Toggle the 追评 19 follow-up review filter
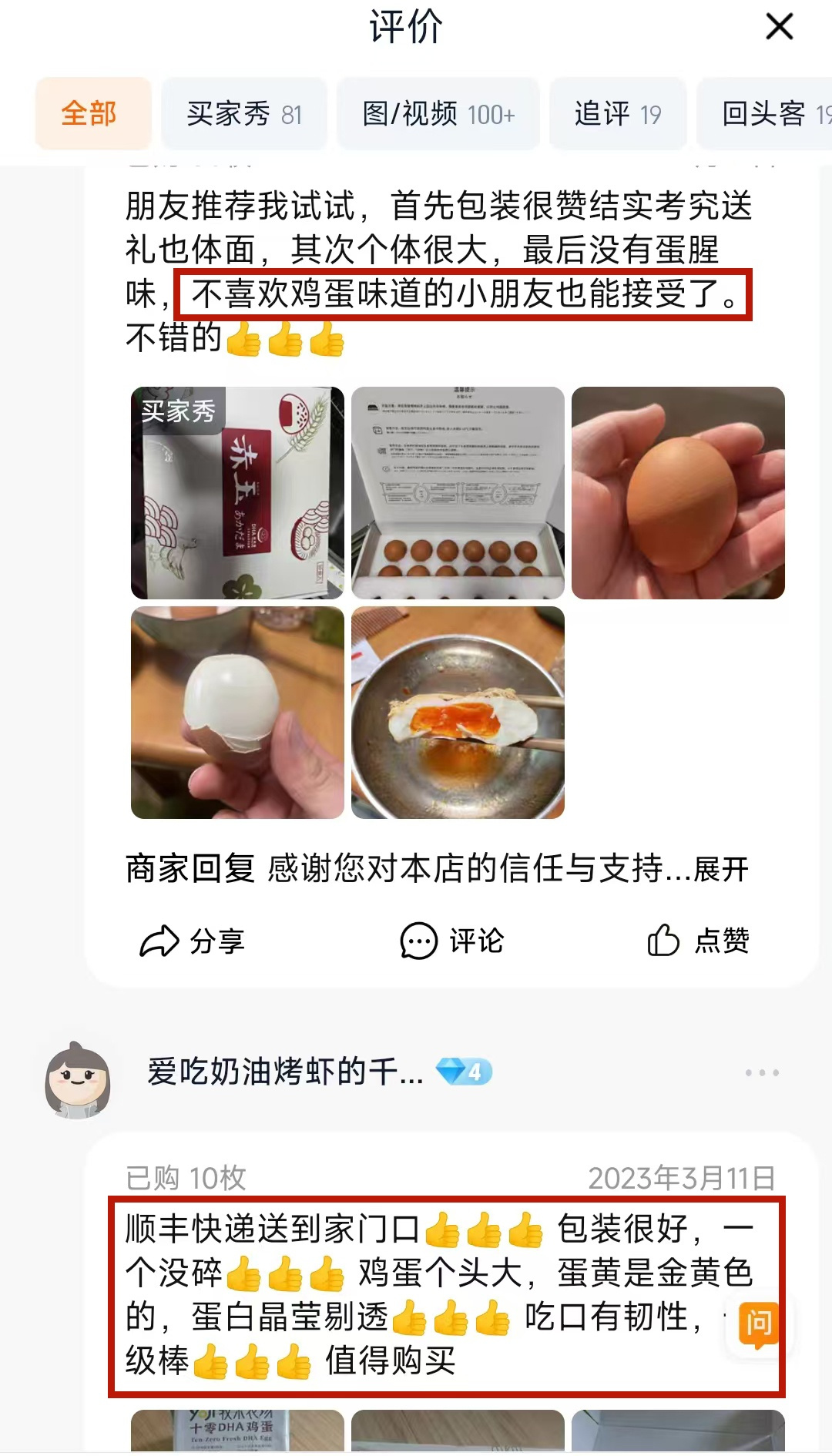832x1456 pixels. [x=617, y=113]
